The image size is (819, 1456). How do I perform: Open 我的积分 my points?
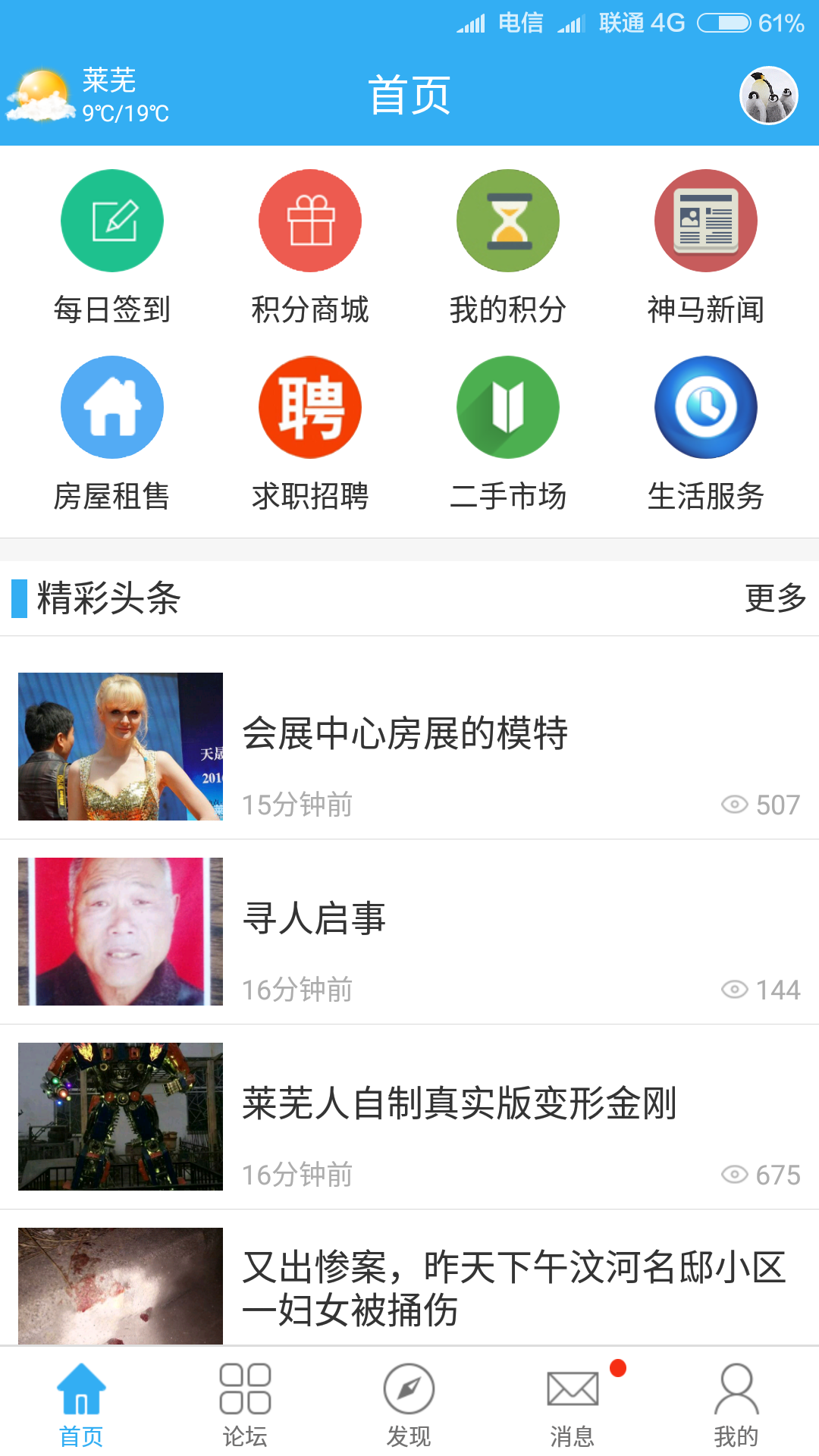508,247
